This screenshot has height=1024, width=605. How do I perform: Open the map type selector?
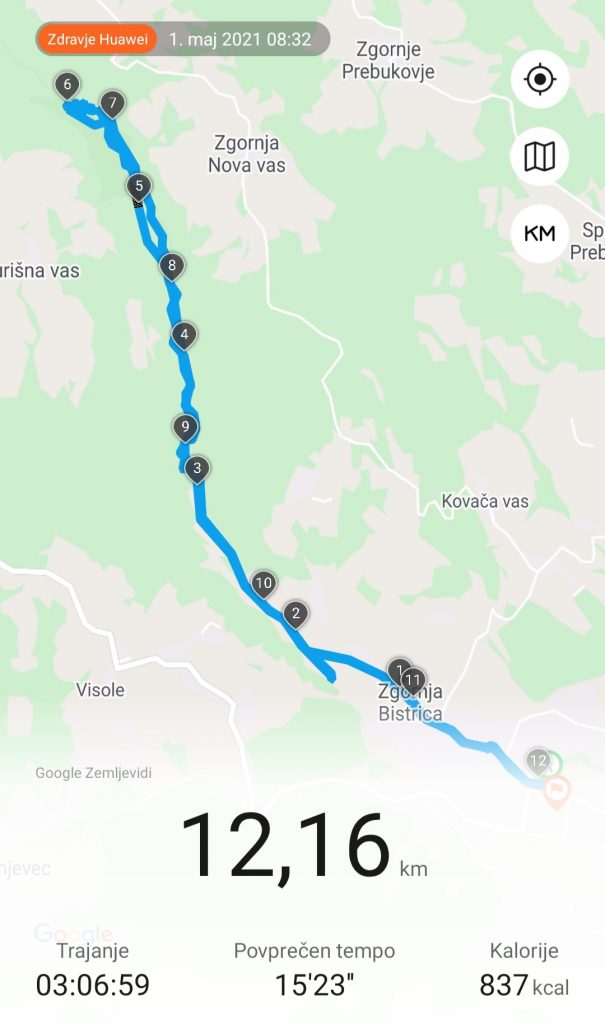540,156
